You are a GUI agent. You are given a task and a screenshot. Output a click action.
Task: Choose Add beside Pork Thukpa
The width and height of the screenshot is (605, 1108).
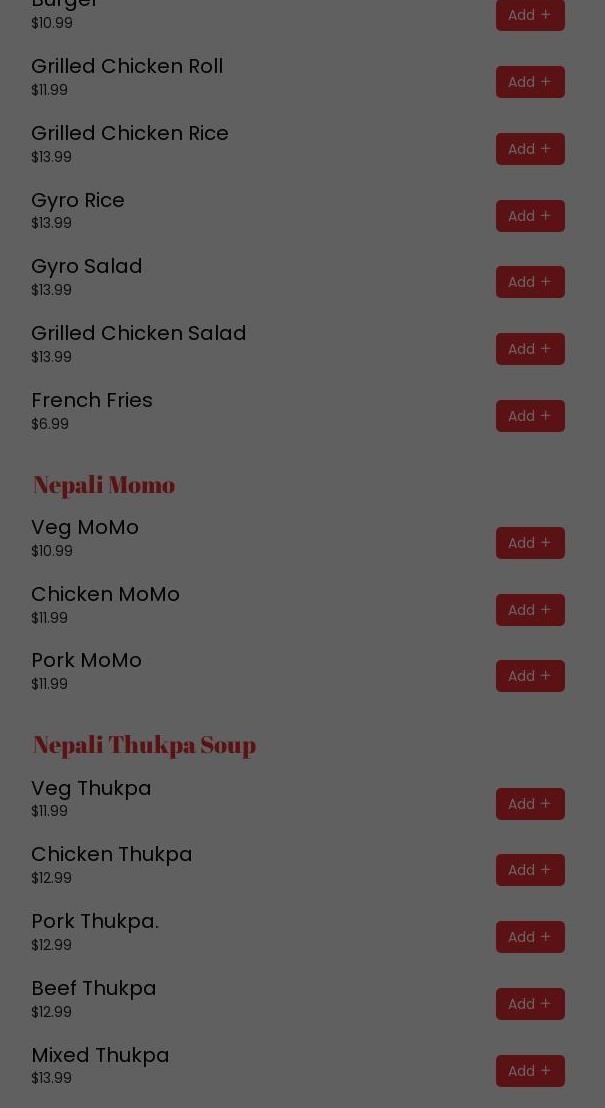click(530, 937)
